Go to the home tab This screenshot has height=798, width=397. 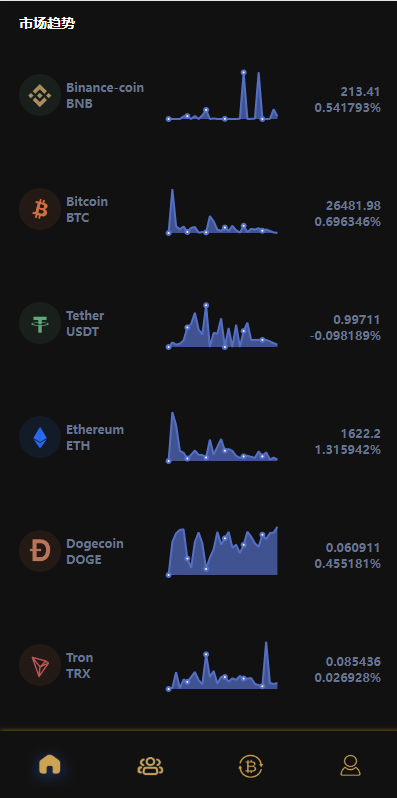coord(50,764)
